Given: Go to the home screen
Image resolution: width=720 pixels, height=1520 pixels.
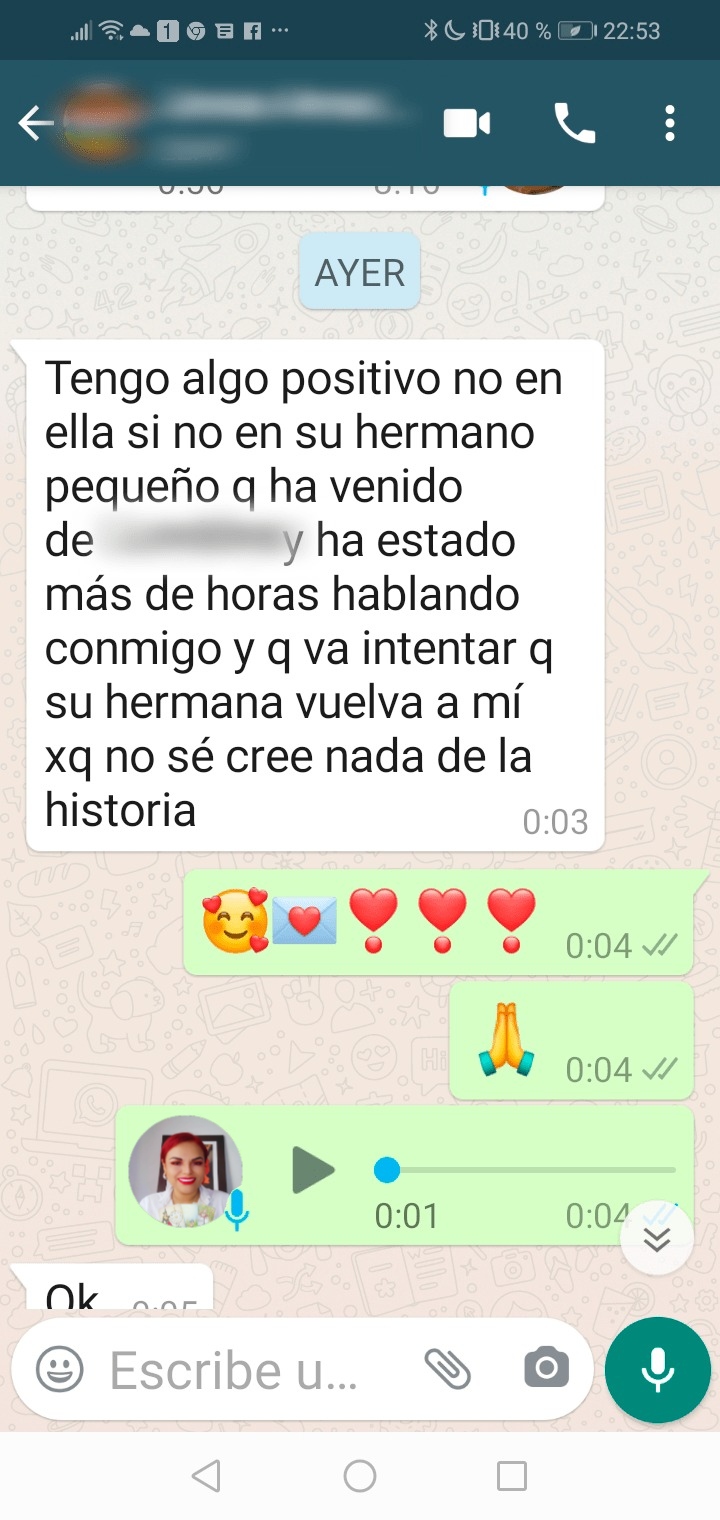Looking at the screenshot, I should 359,1475.
